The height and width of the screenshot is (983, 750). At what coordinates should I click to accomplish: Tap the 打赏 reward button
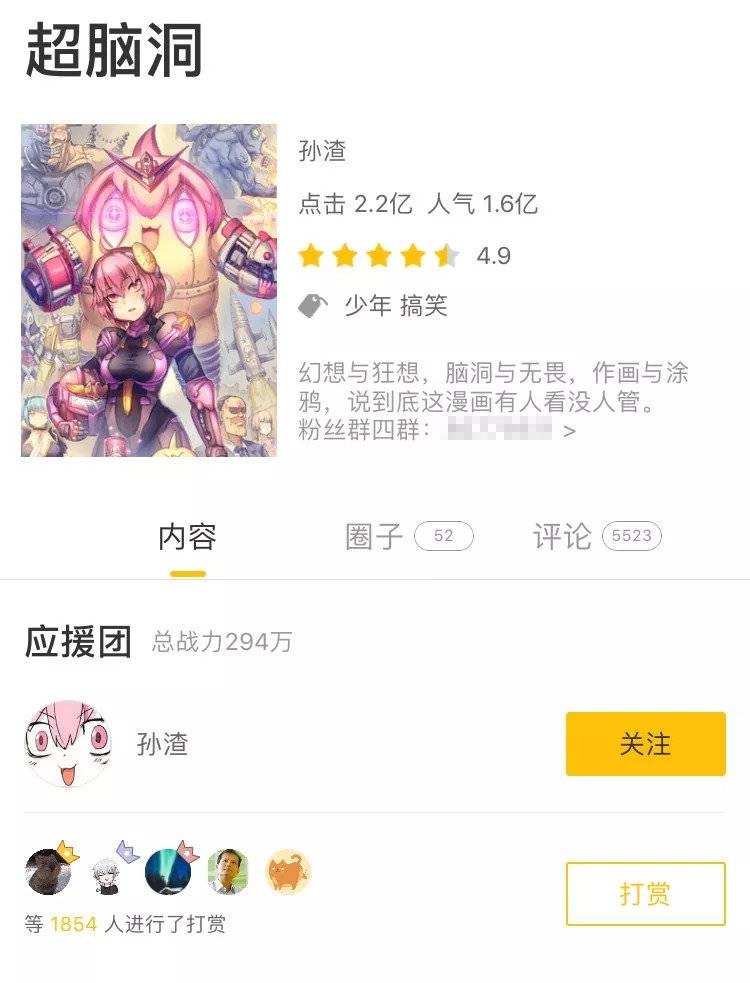click(645, 894)
